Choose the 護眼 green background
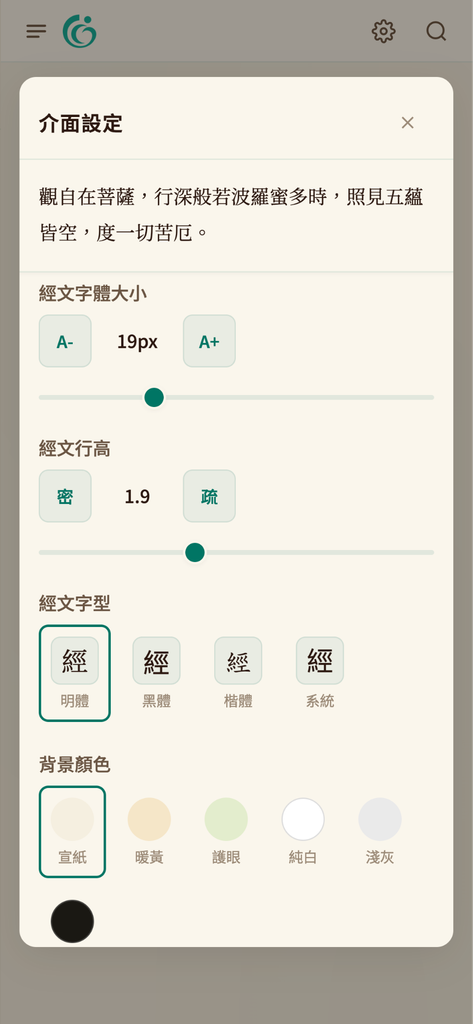 coord(226,831)
